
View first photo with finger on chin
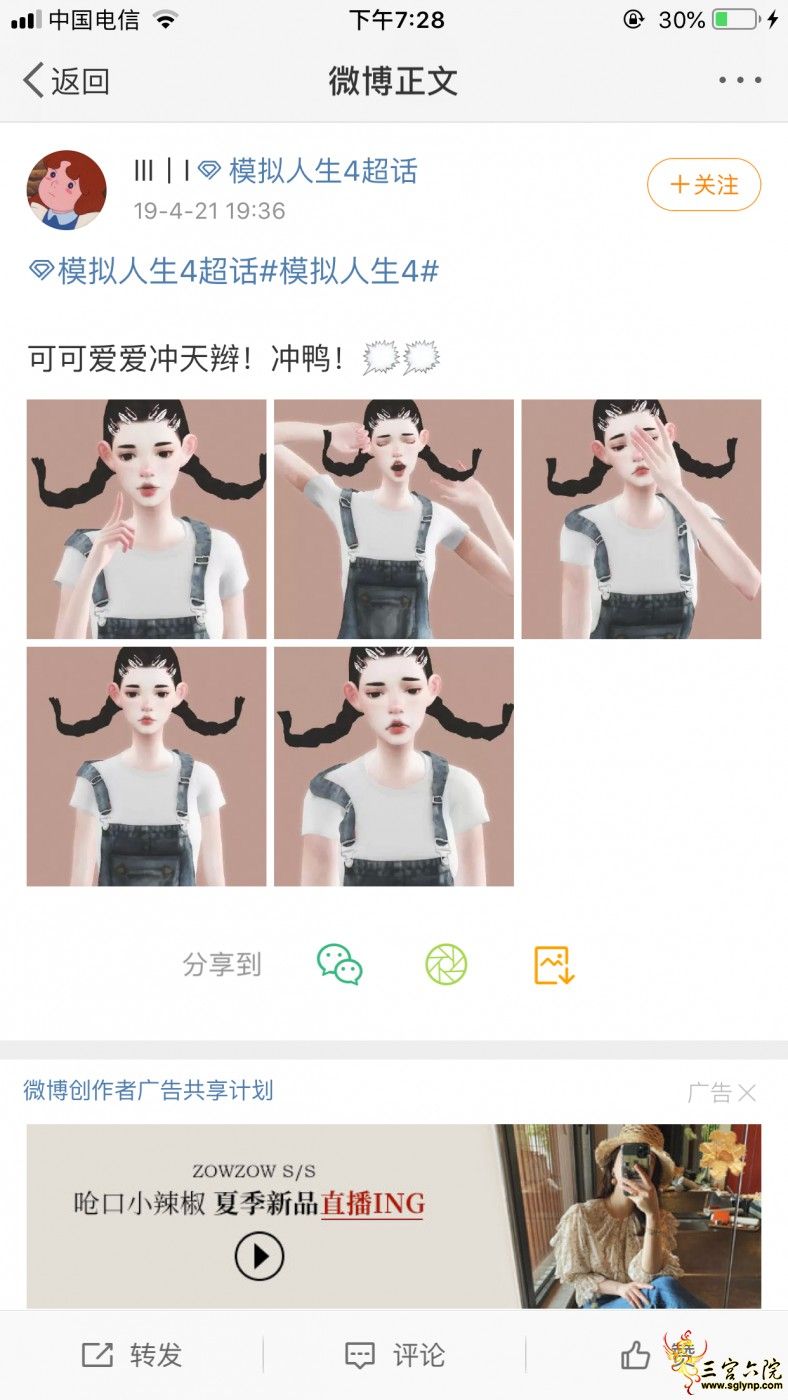(x=146, y=519)
